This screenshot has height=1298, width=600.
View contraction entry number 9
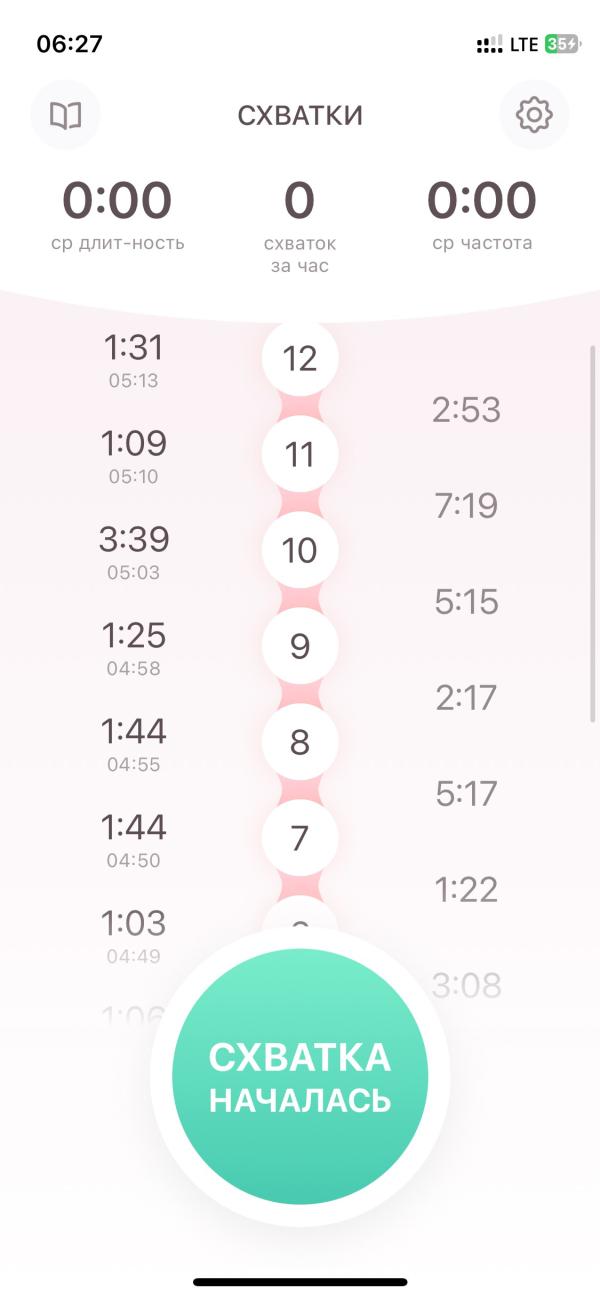point(300,647)
